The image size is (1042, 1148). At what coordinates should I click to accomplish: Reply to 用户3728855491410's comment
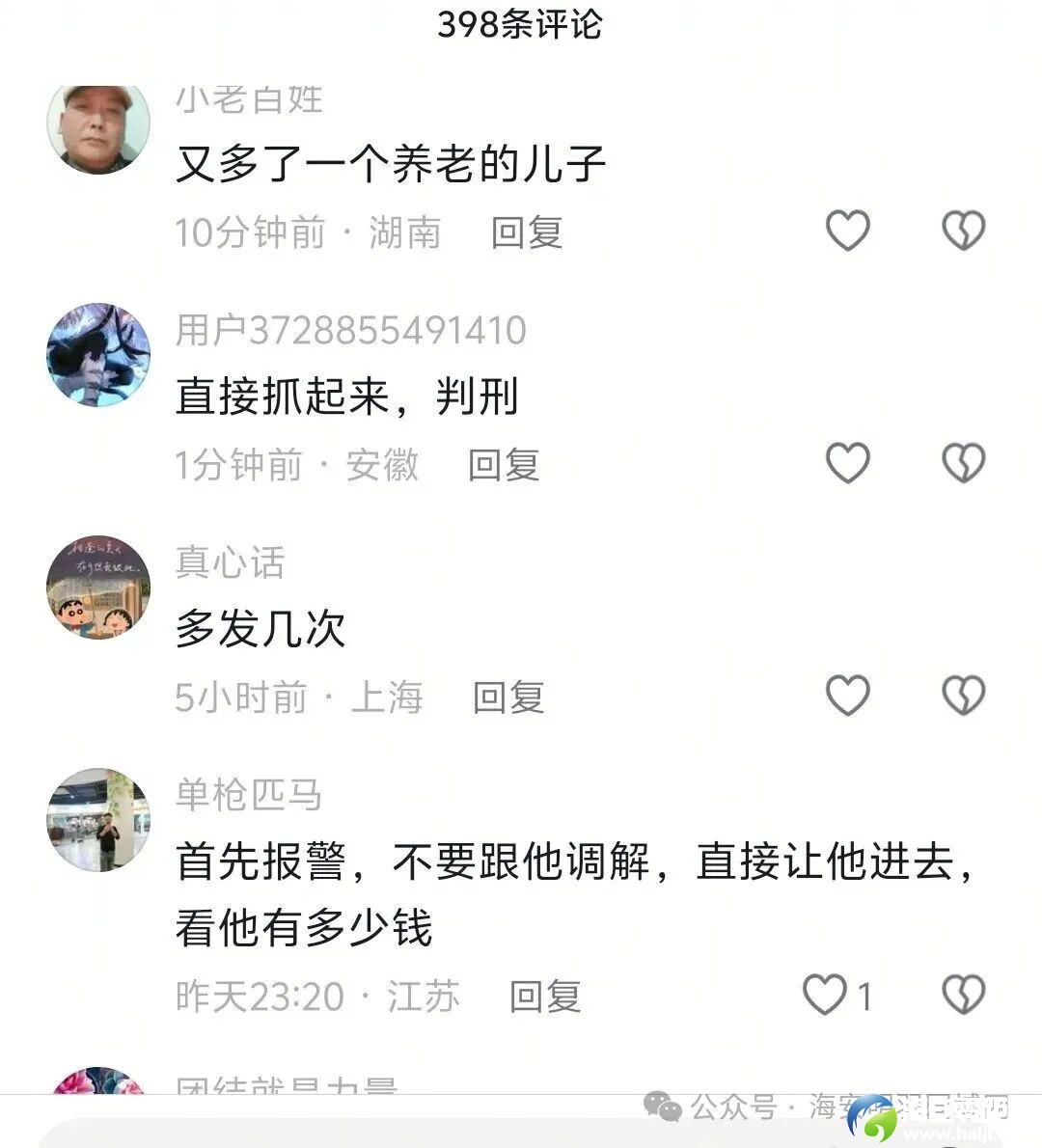pyautogui.click(x=503, y=466)
